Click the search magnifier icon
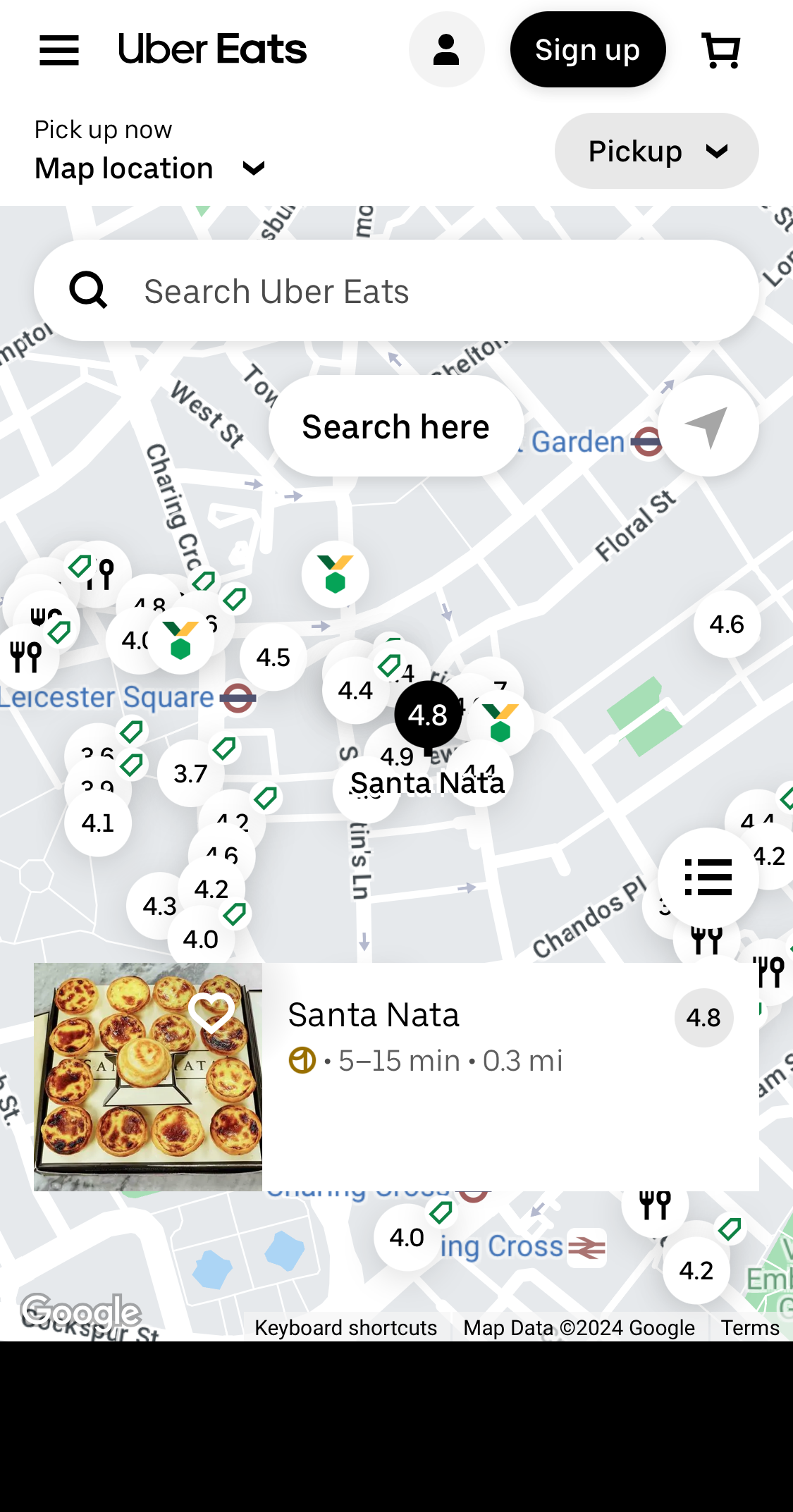Viewport: 793px width, 1512px height. click(88, 290)
